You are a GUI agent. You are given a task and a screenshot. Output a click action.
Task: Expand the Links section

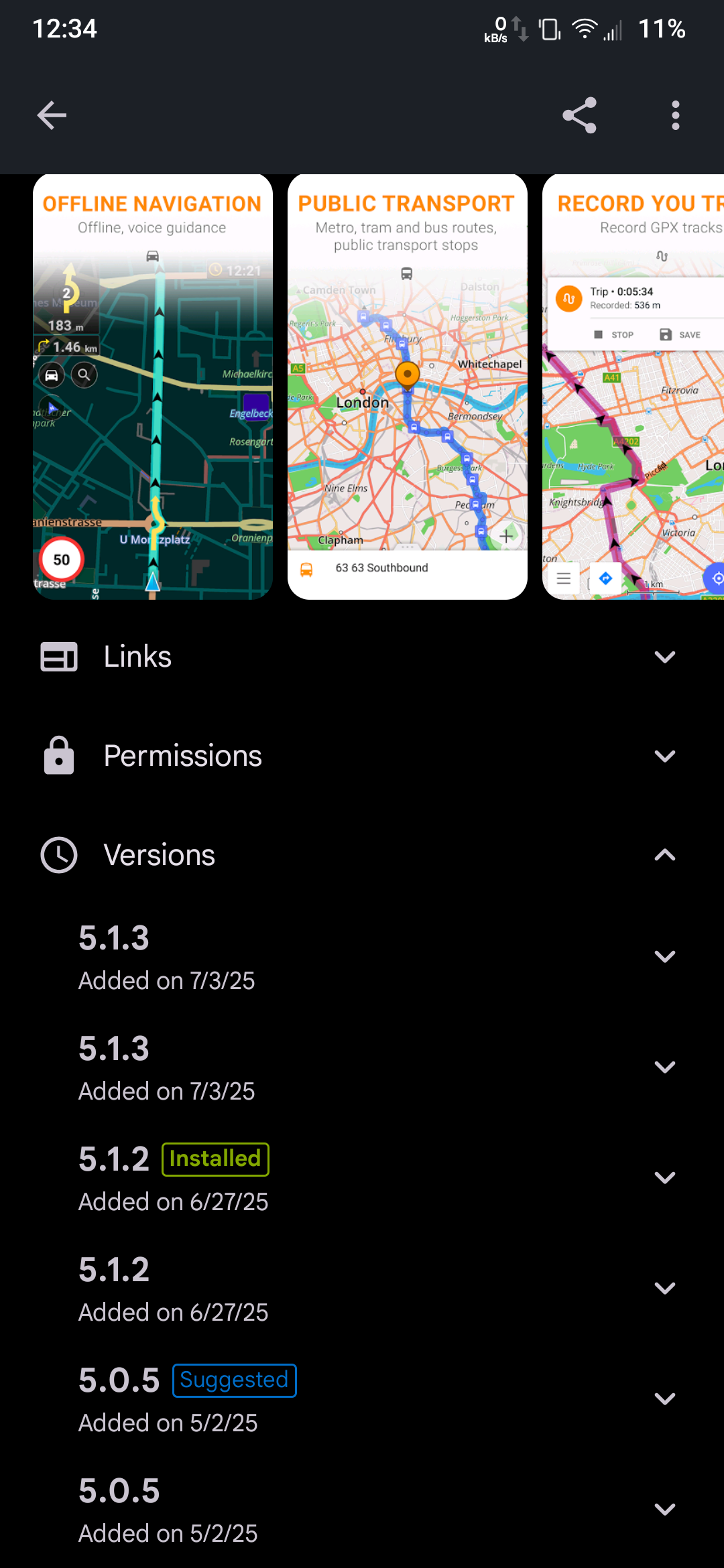[x=362, y=657]
